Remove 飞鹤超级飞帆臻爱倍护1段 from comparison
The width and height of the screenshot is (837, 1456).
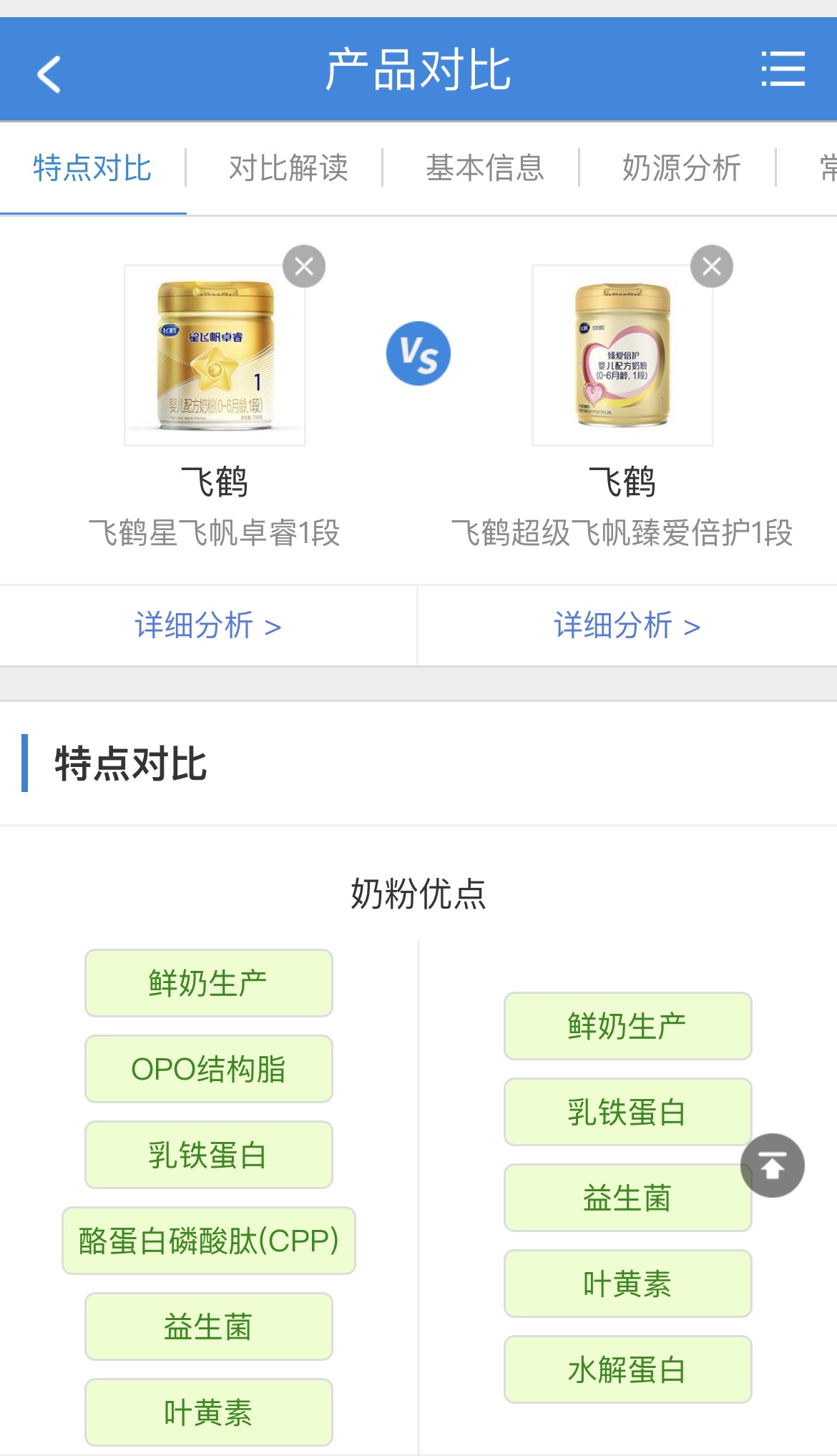pyautogui.click(x=711, y=267)
